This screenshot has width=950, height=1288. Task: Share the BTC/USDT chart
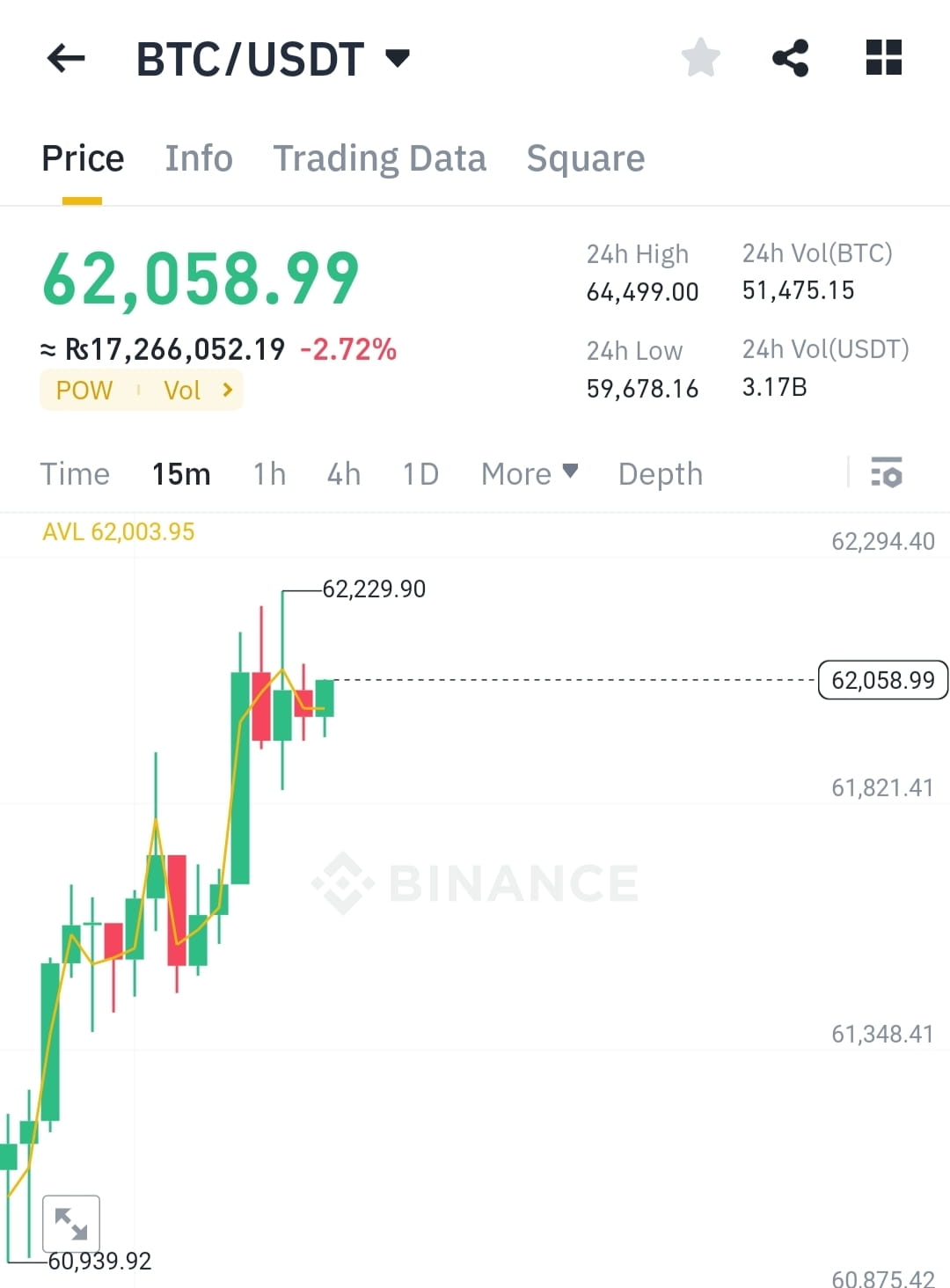coord(790,57)
